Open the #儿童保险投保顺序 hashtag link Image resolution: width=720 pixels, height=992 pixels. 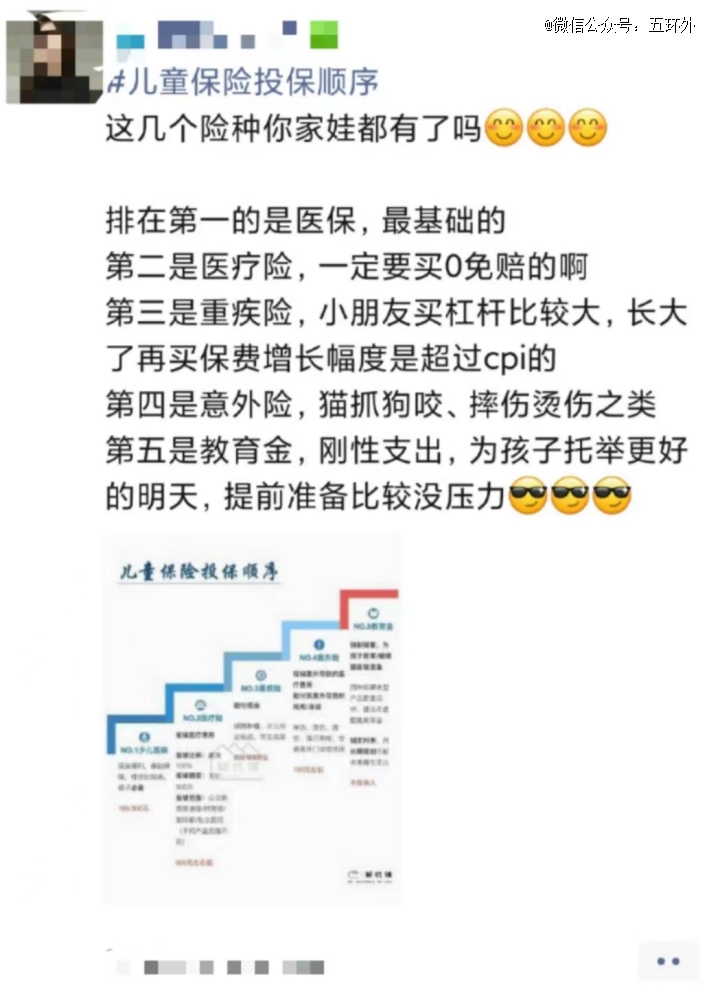point(243,82)
